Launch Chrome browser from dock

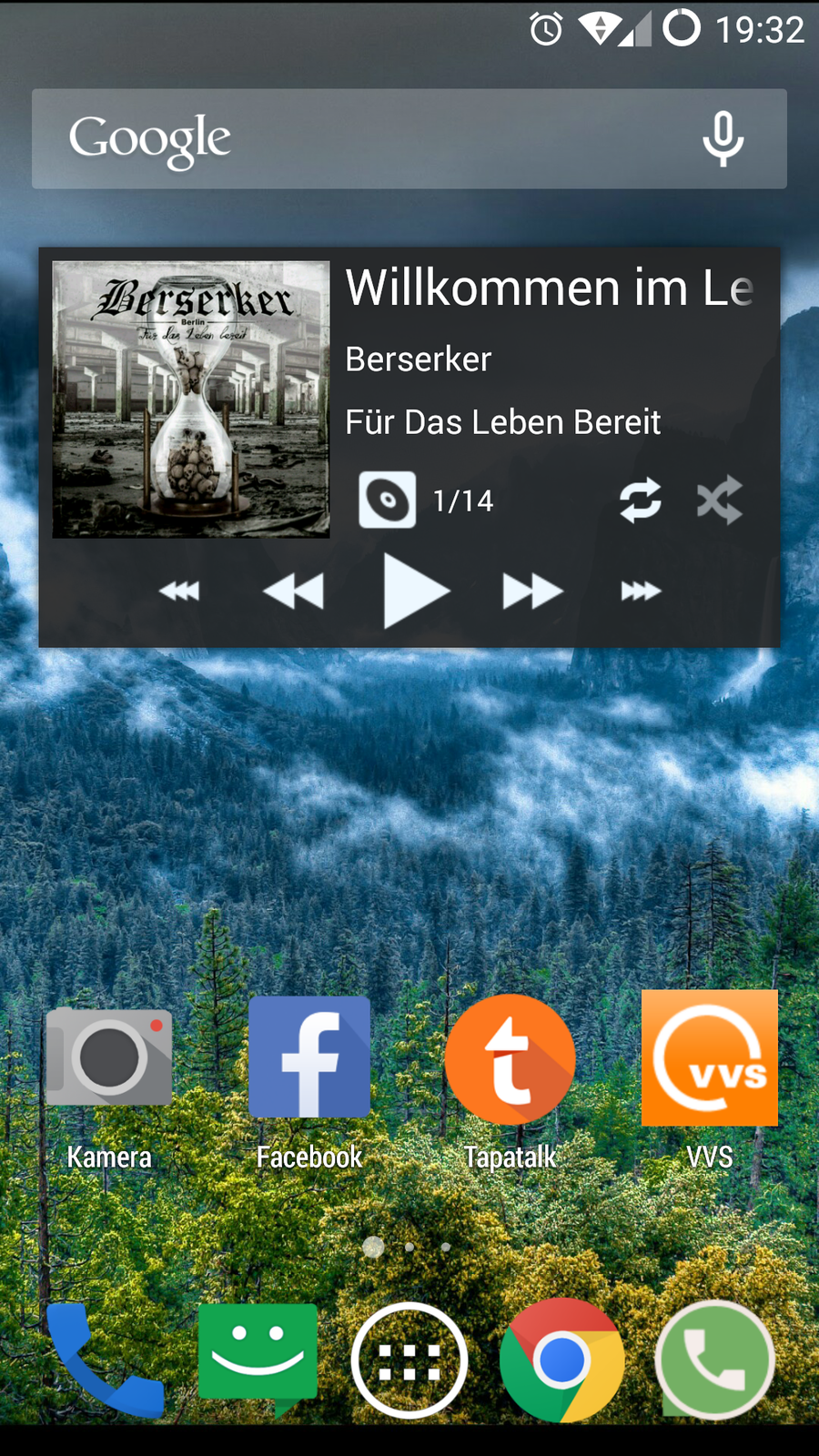[561, 1360]
